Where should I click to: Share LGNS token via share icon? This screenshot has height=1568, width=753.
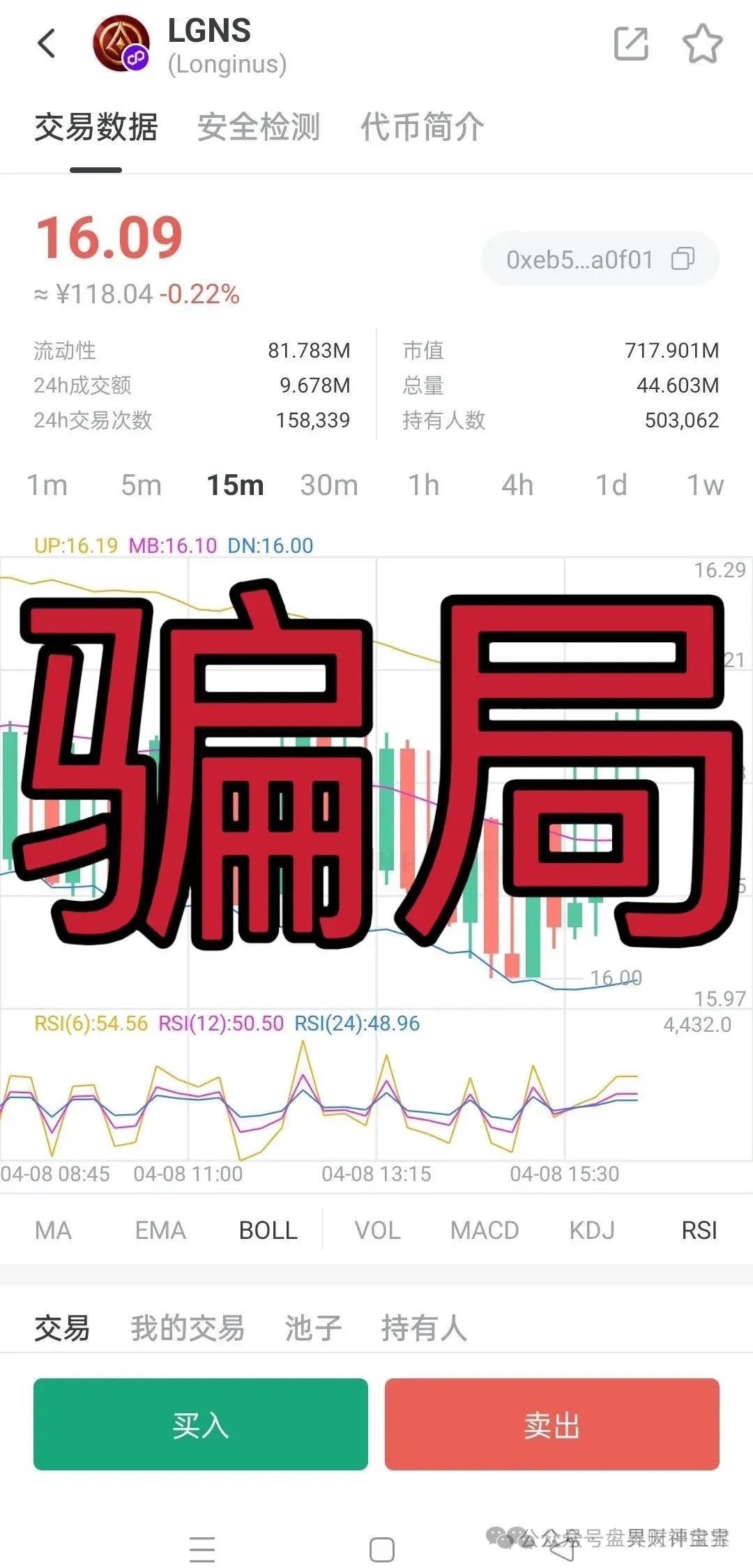(631, 44)
